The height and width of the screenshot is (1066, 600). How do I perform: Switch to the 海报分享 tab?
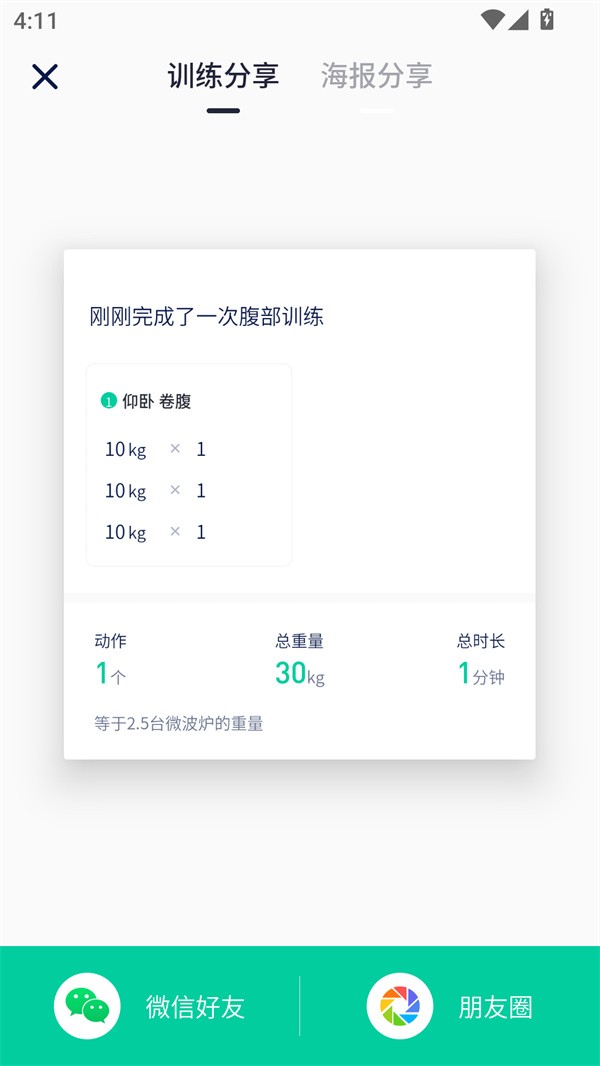(x=376, y=77)
